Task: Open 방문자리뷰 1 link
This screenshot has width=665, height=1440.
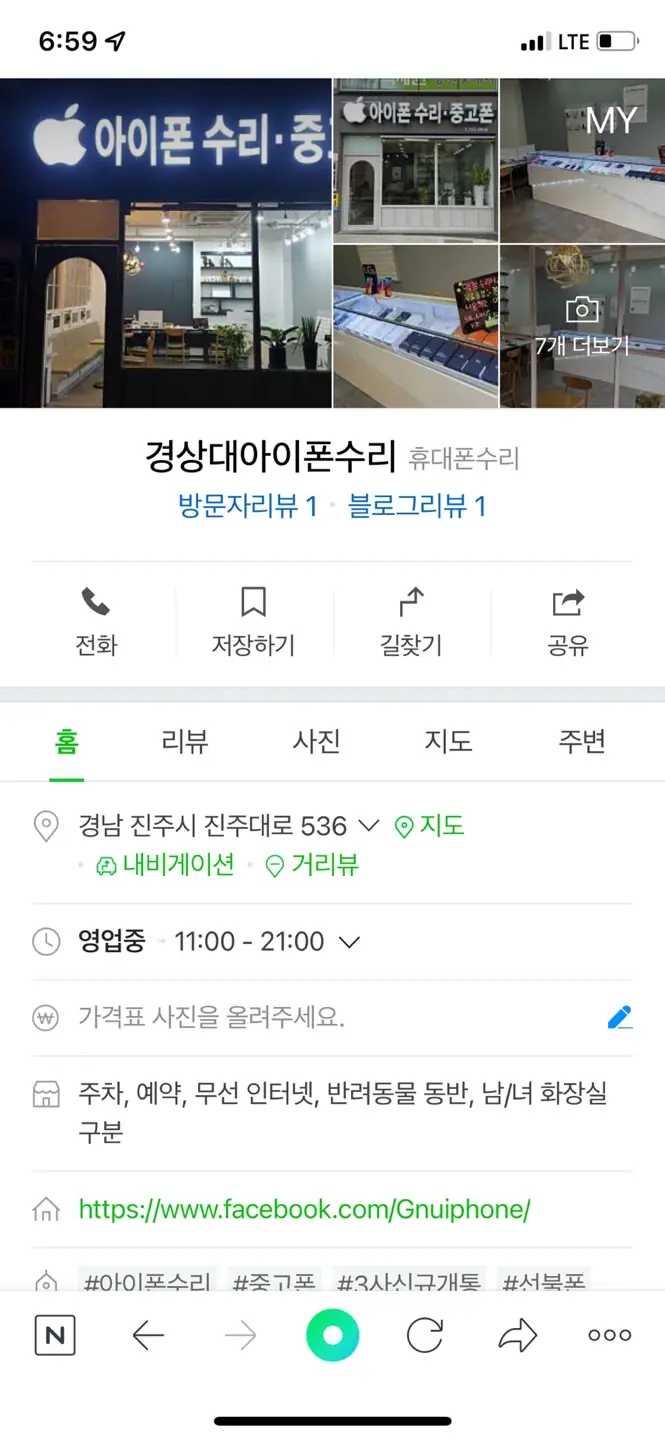Action: click(x=247, y=506)
